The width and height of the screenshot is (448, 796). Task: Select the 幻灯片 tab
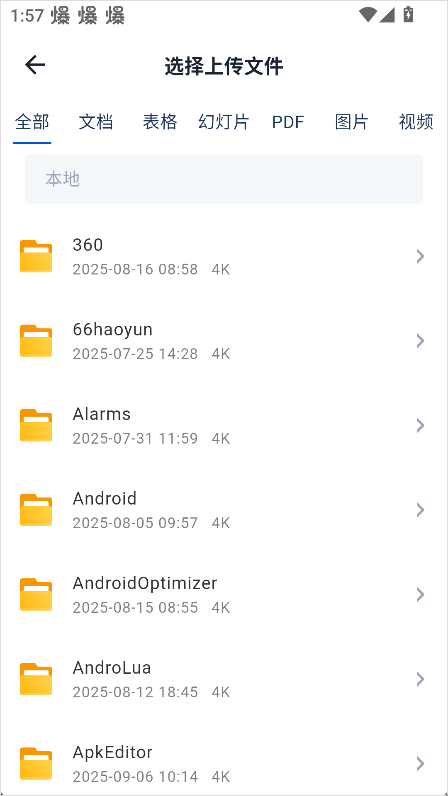[x=223, y=122]
